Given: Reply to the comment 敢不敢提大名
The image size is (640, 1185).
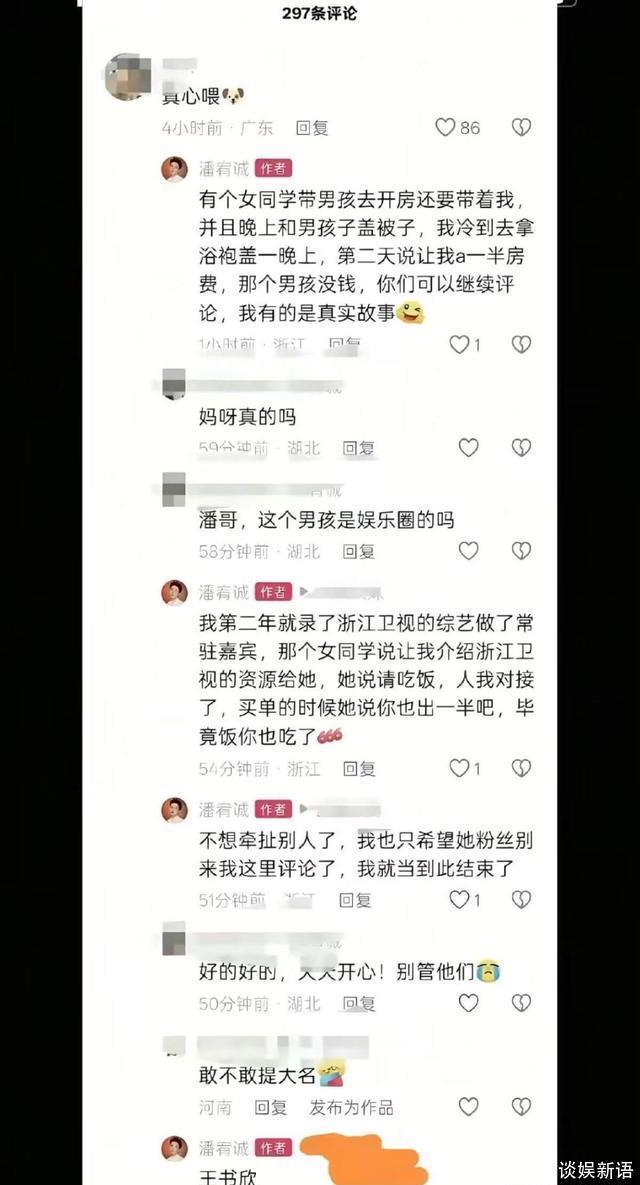Looking at the screenshot, I should 271,1108.
